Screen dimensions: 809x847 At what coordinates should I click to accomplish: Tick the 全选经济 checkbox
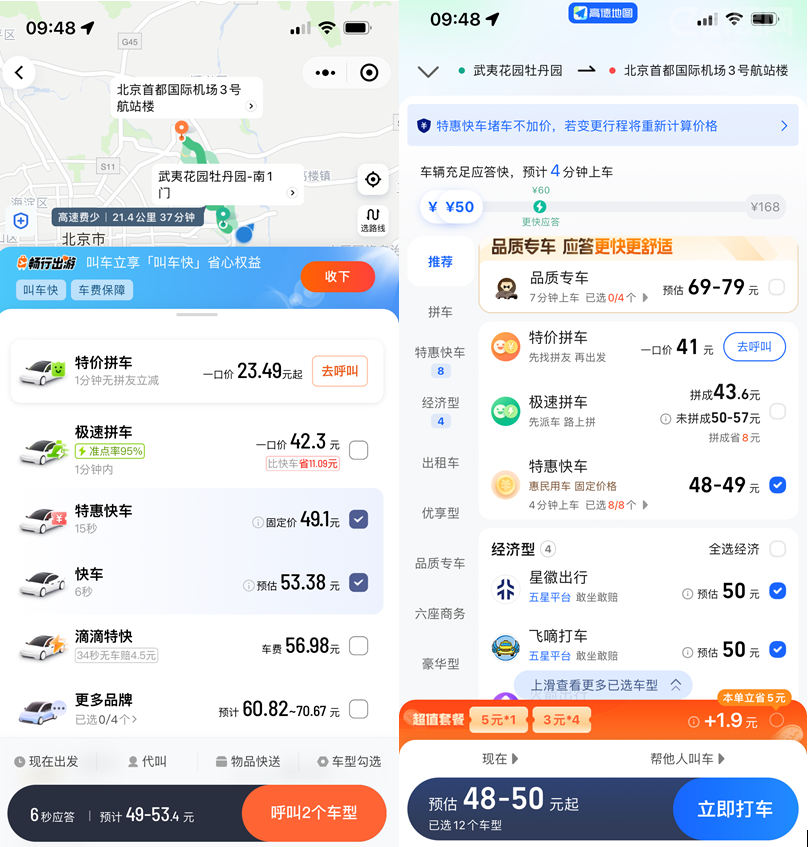[777, 549]
